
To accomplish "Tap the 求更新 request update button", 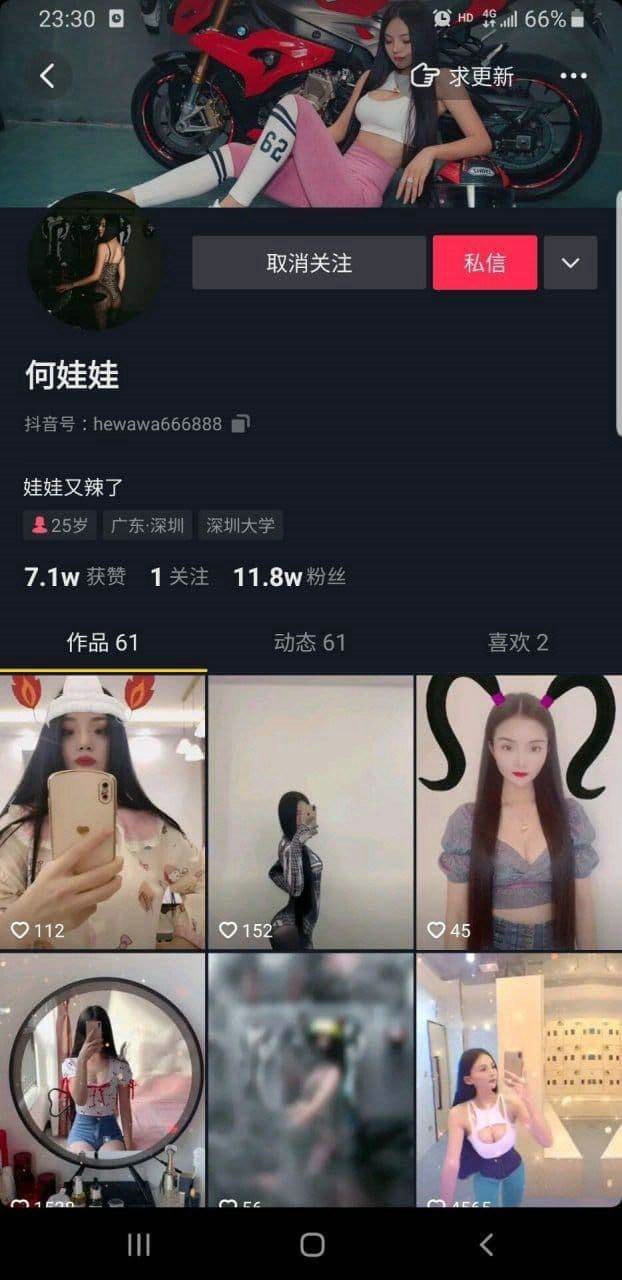I will 463,76.
